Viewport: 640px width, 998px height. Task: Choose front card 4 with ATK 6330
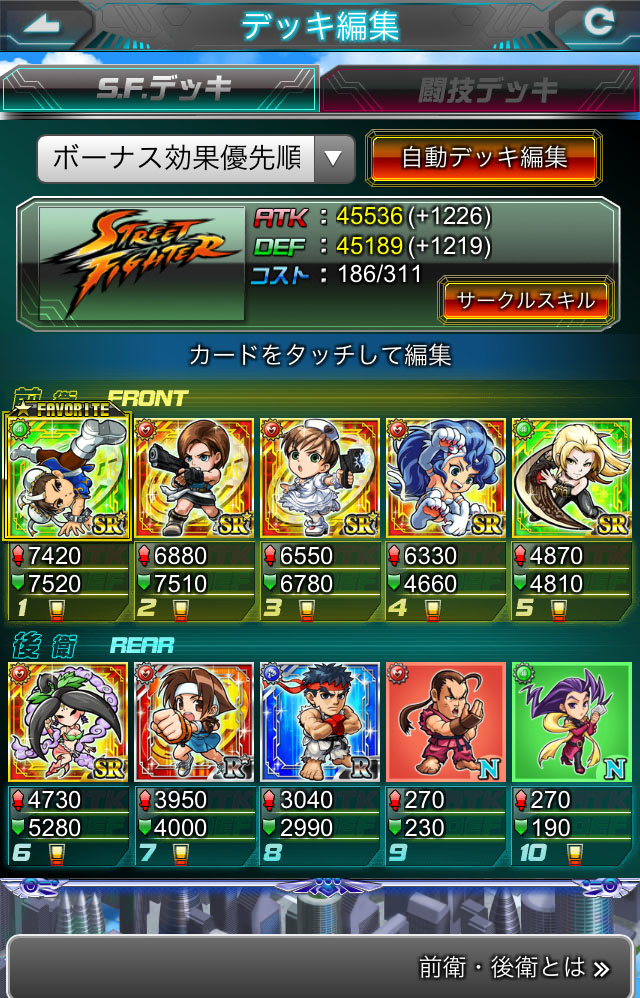coord(446,478)
